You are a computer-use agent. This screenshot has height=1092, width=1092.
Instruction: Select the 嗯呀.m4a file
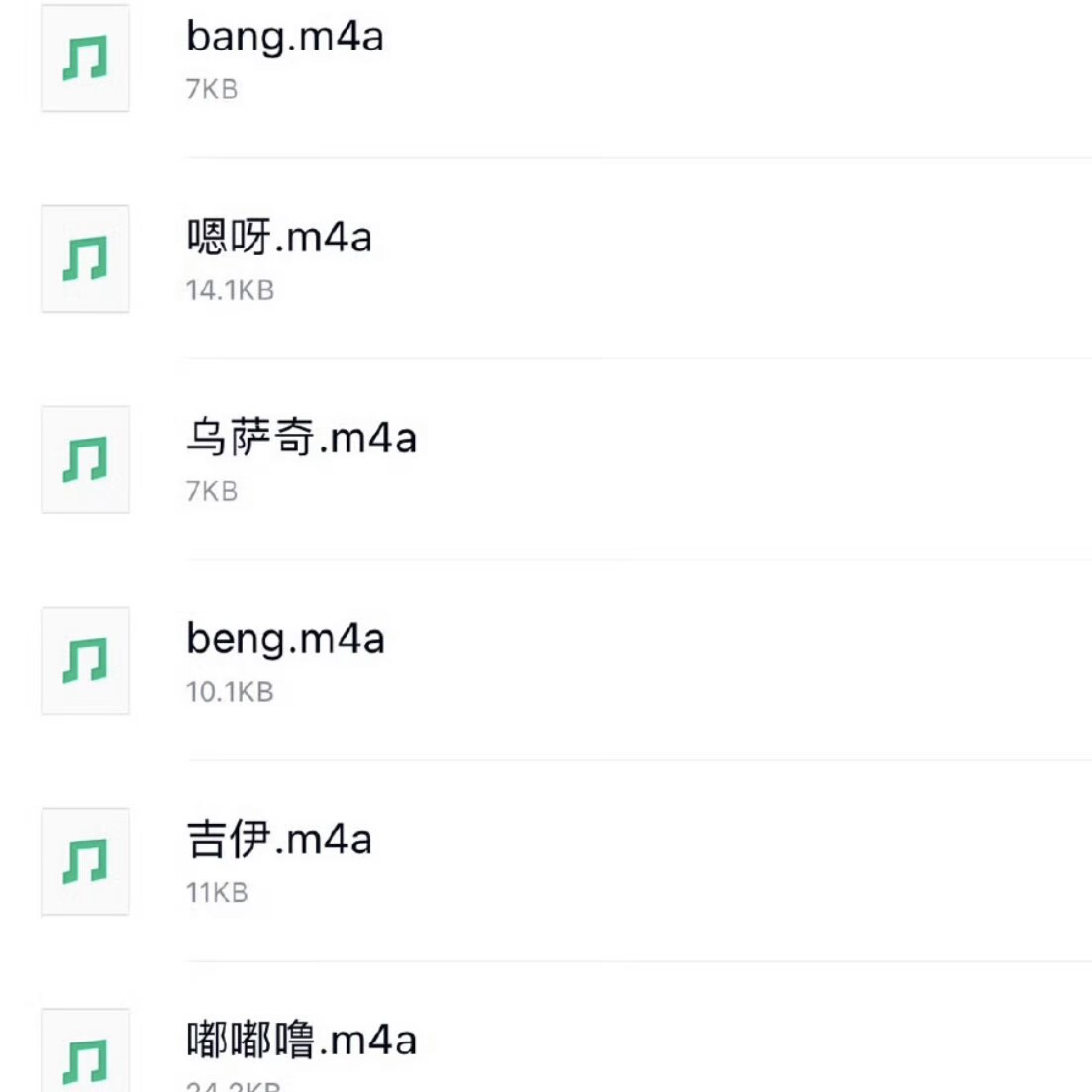pos(279,239)
